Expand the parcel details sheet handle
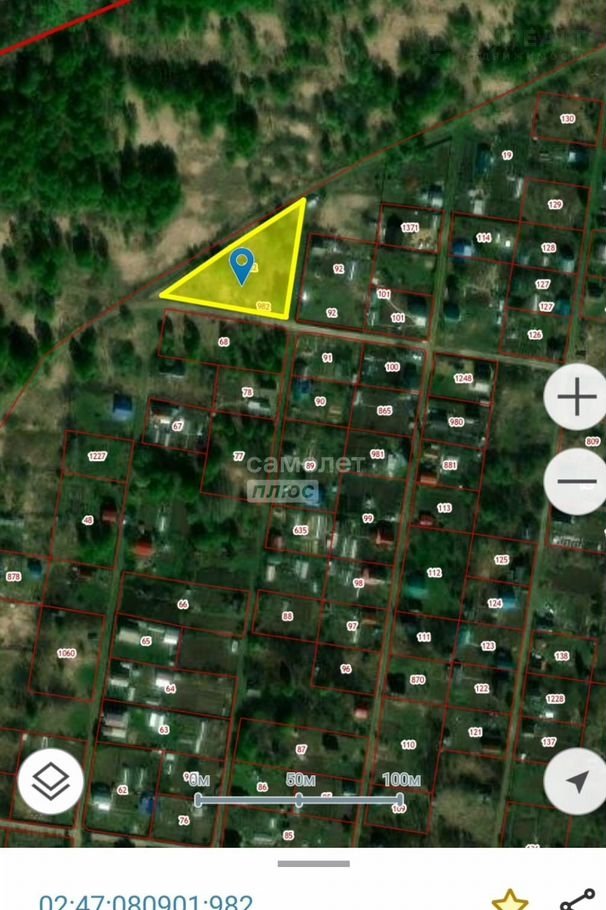Screen dimensions: 606x910 point(313,863)
